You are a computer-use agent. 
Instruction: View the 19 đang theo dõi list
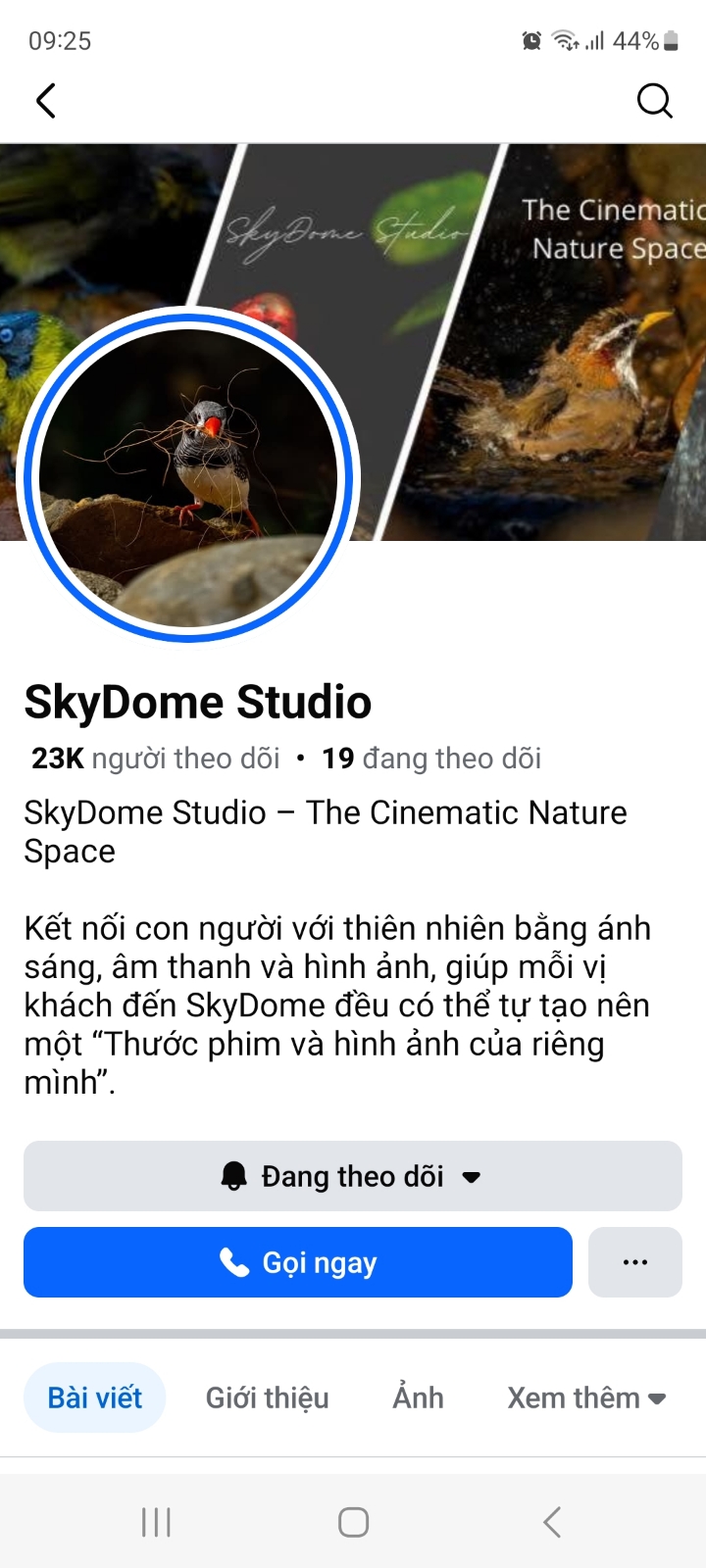(x=431, y=759)
